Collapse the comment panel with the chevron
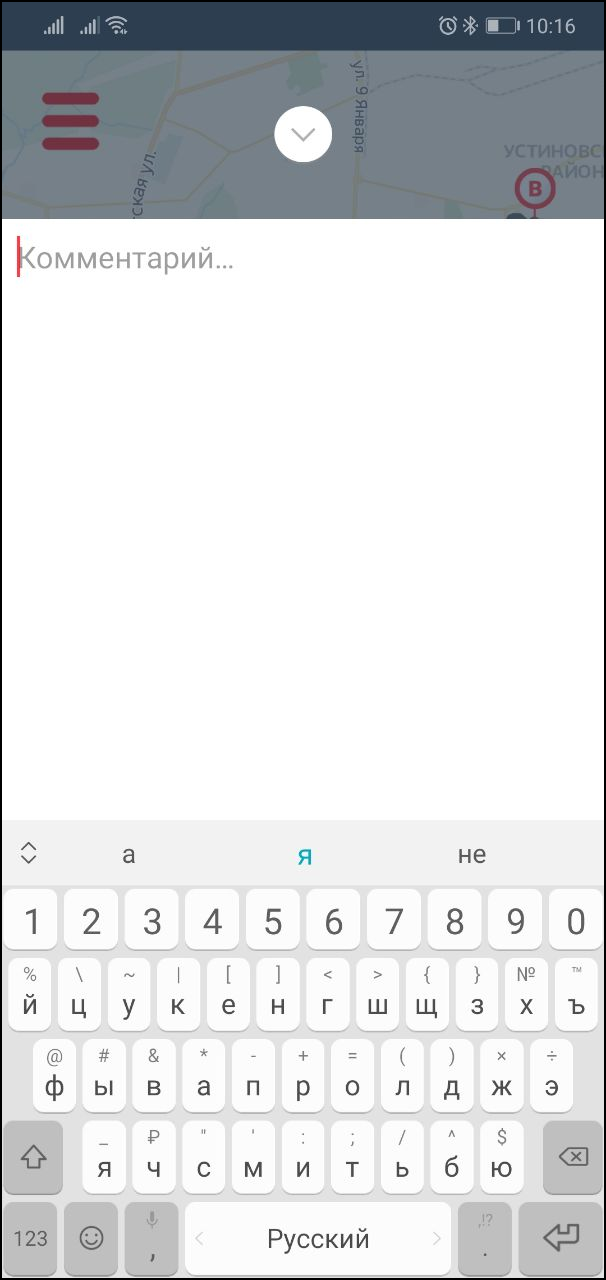 [x=303, y=134]
